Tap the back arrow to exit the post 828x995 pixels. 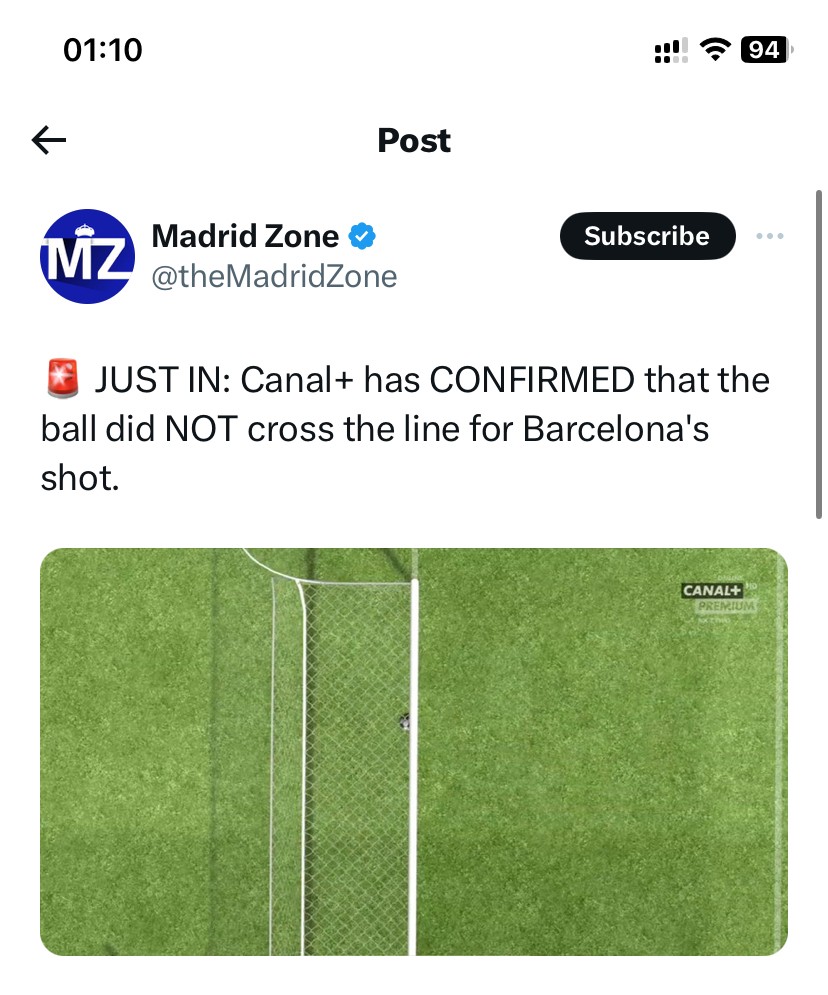48,140
